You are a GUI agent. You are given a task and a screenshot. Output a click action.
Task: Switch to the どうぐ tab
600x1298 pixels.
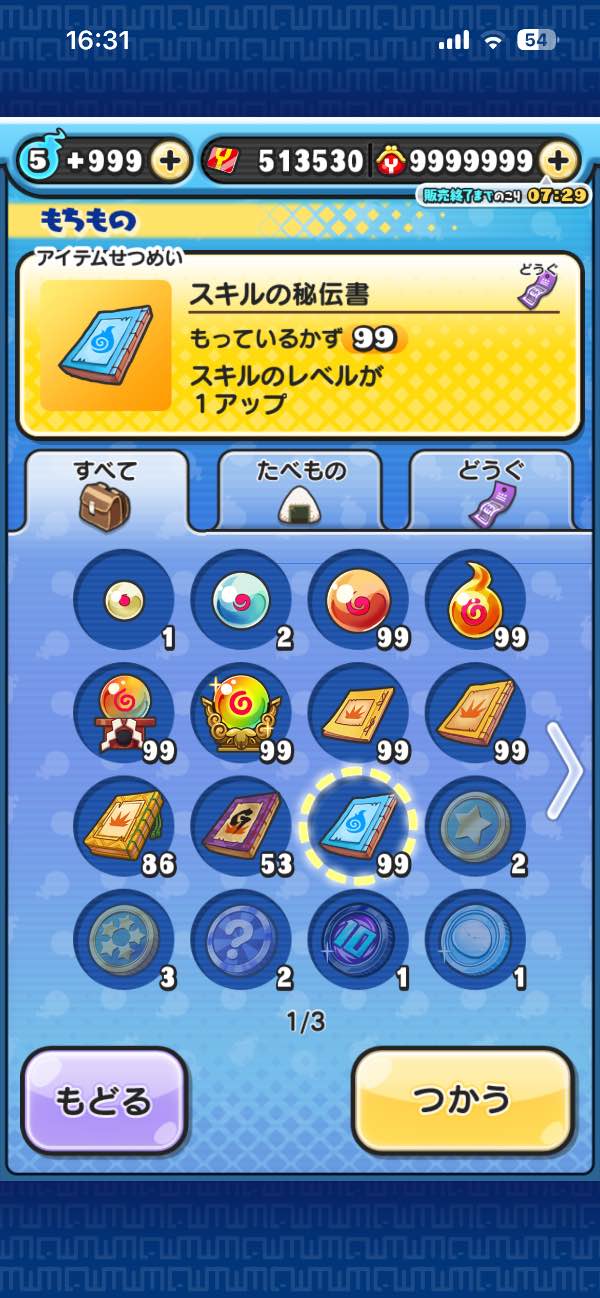[491, 492]
